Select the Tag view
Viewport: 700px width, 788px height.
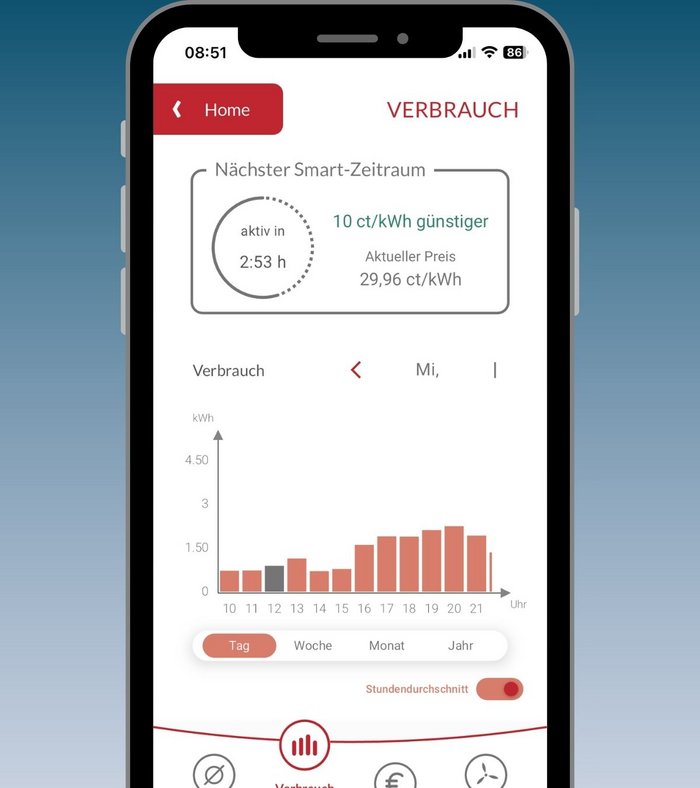tap(239, 646)
